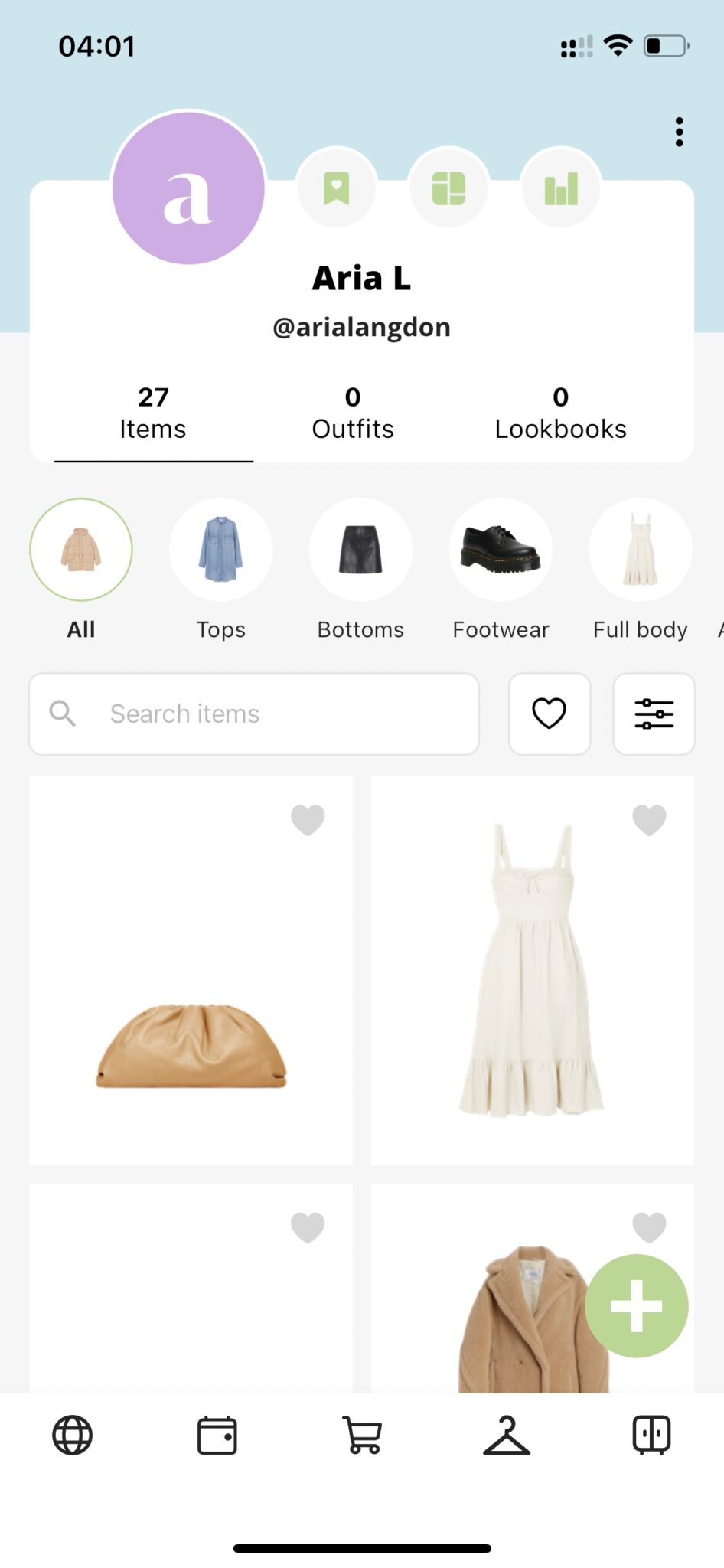Select the Tops category filter
The image size is (724, 1568).
(x=220, y=550)
